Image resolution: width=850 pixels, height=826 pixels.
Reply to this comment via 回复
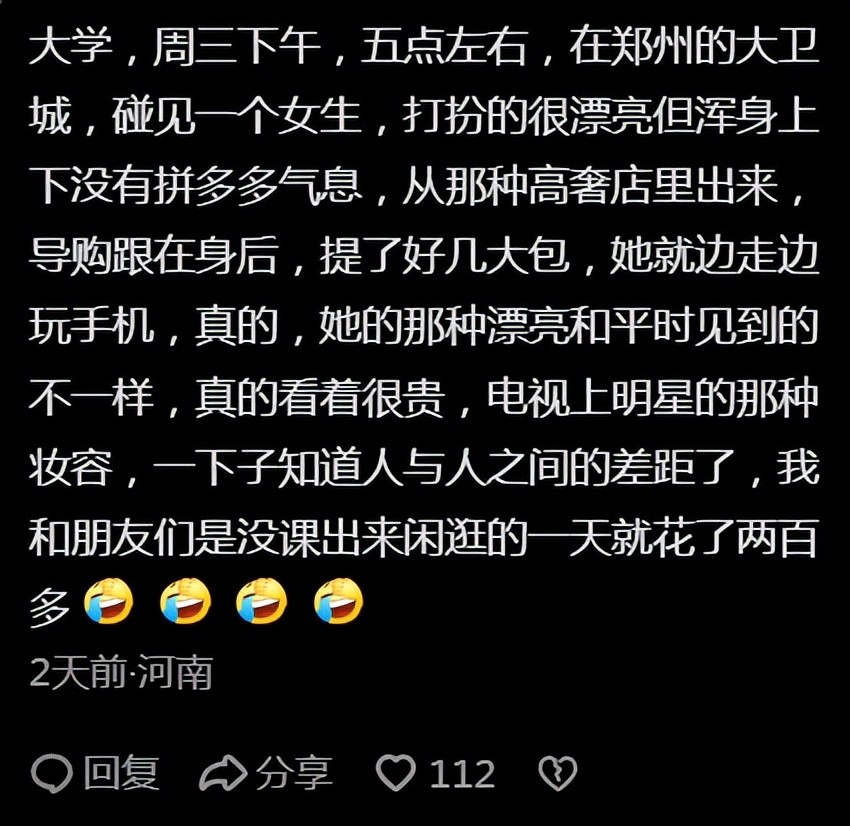coord(95,773)
